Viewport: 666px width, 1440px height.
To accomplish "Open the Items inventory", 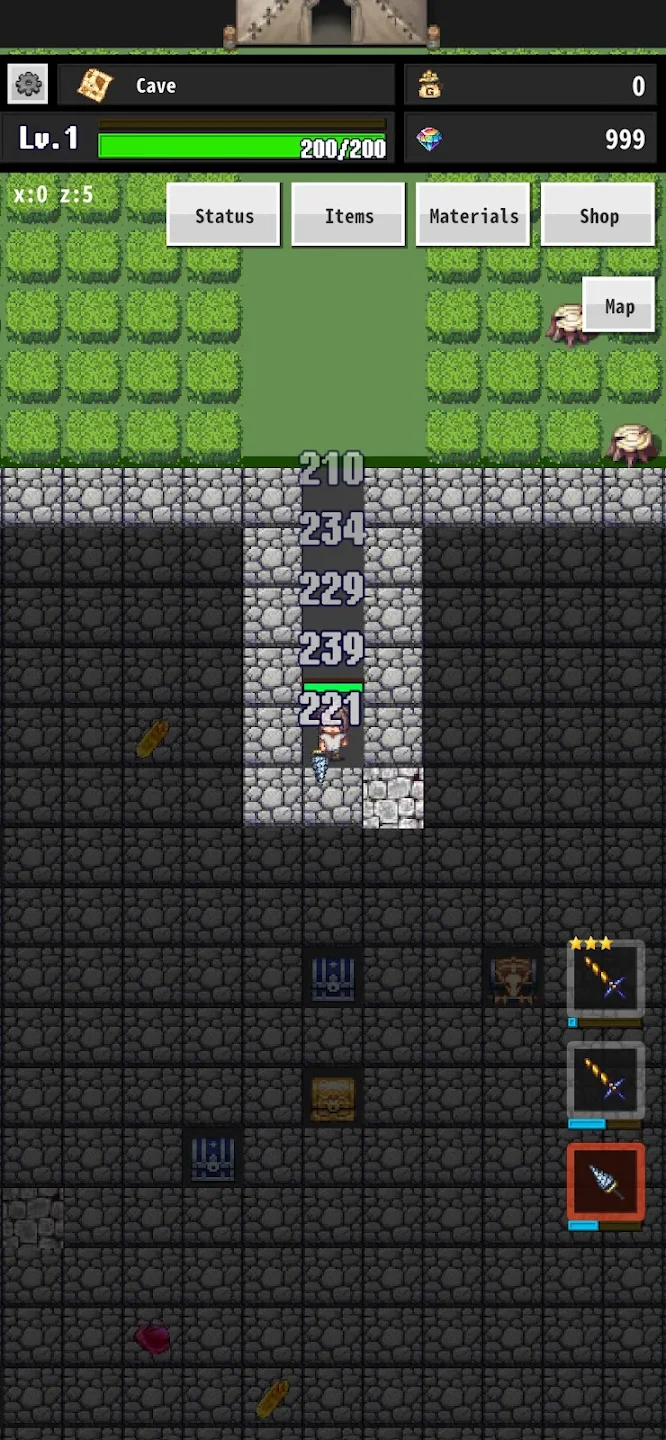I will [348, 215].
